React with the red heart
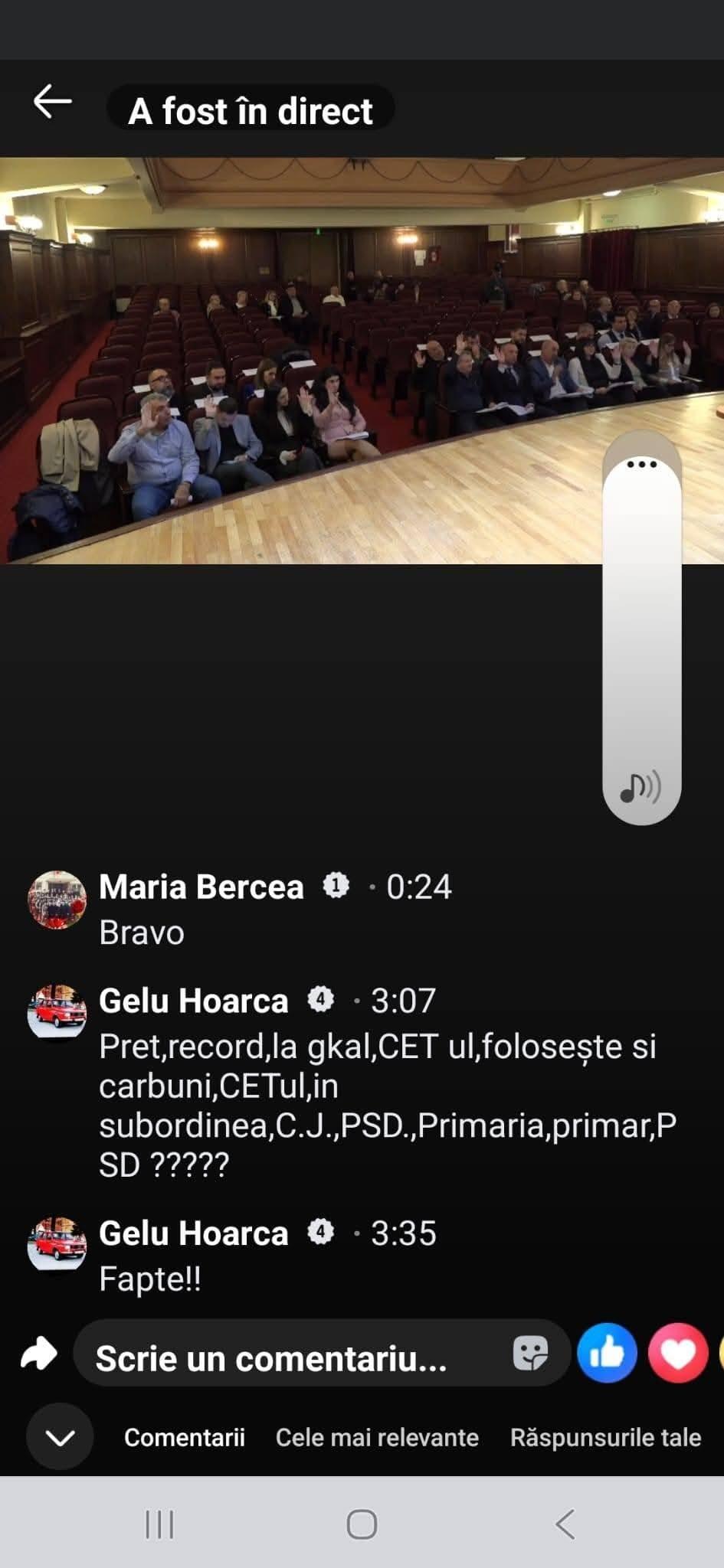 pyautogui.click(x=678, y=1354)
